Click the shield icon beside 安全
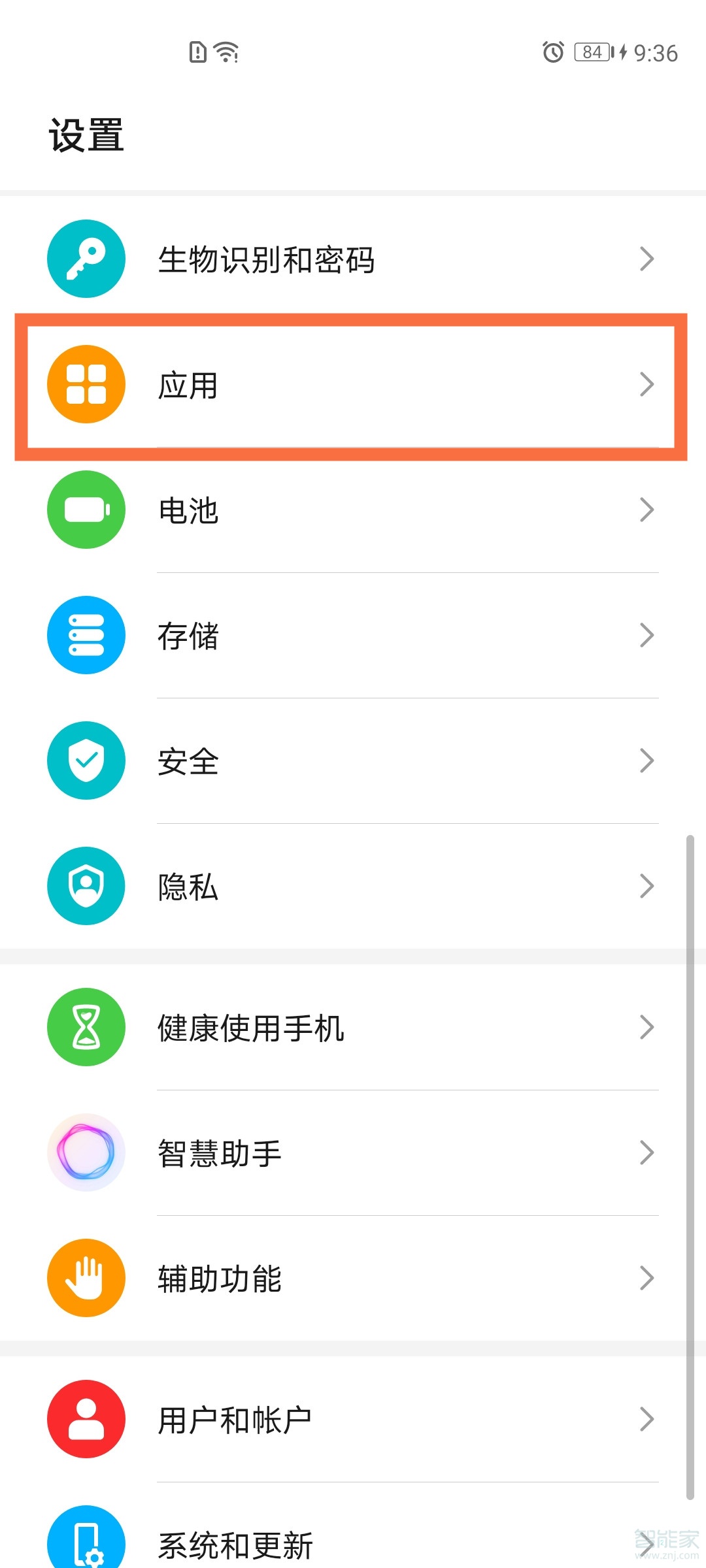706x1568 pixels. click(86, 760)
